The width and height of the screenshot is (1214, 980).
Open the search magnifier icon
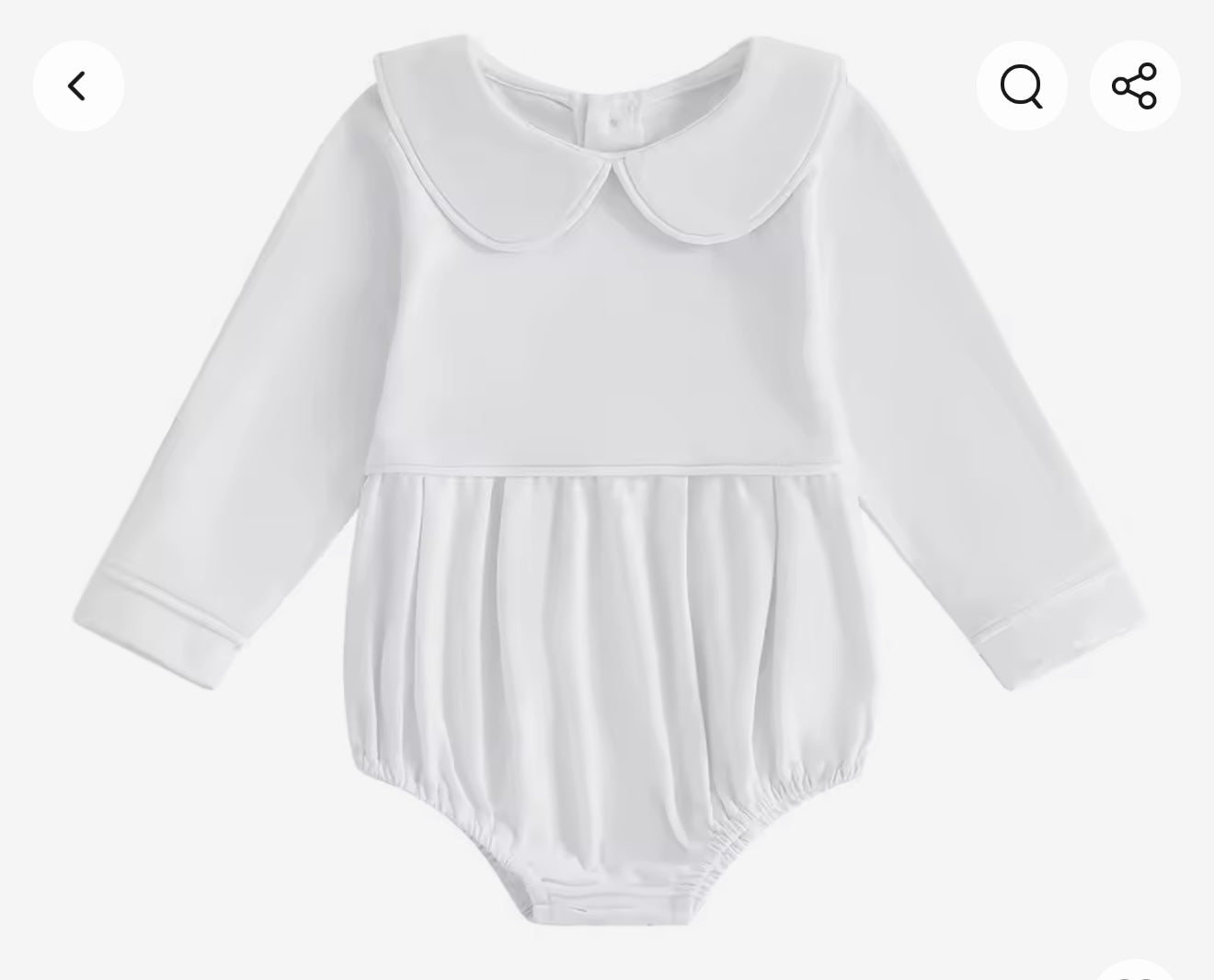(x=1022, y=86)
